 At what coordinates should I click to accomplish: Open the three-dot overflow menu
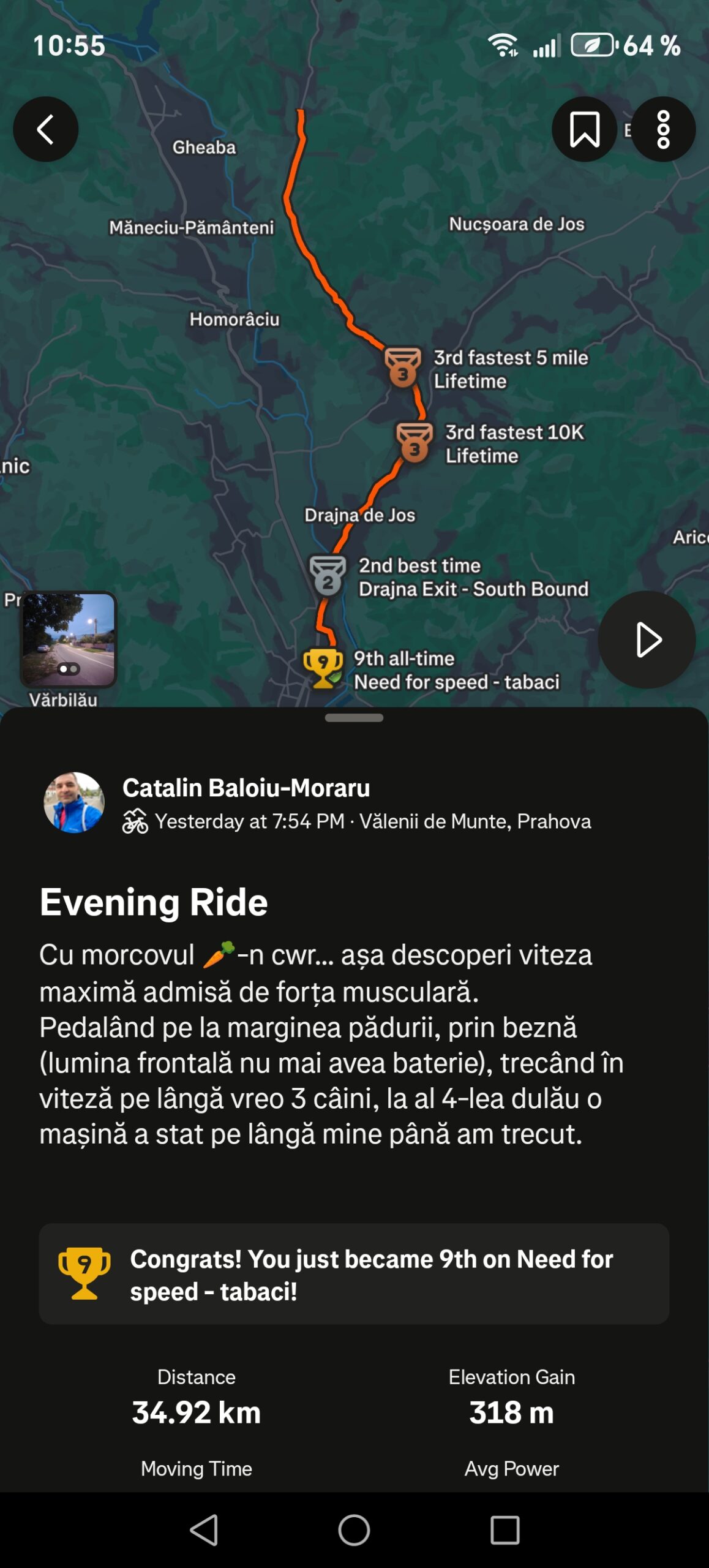pos(663,129)
